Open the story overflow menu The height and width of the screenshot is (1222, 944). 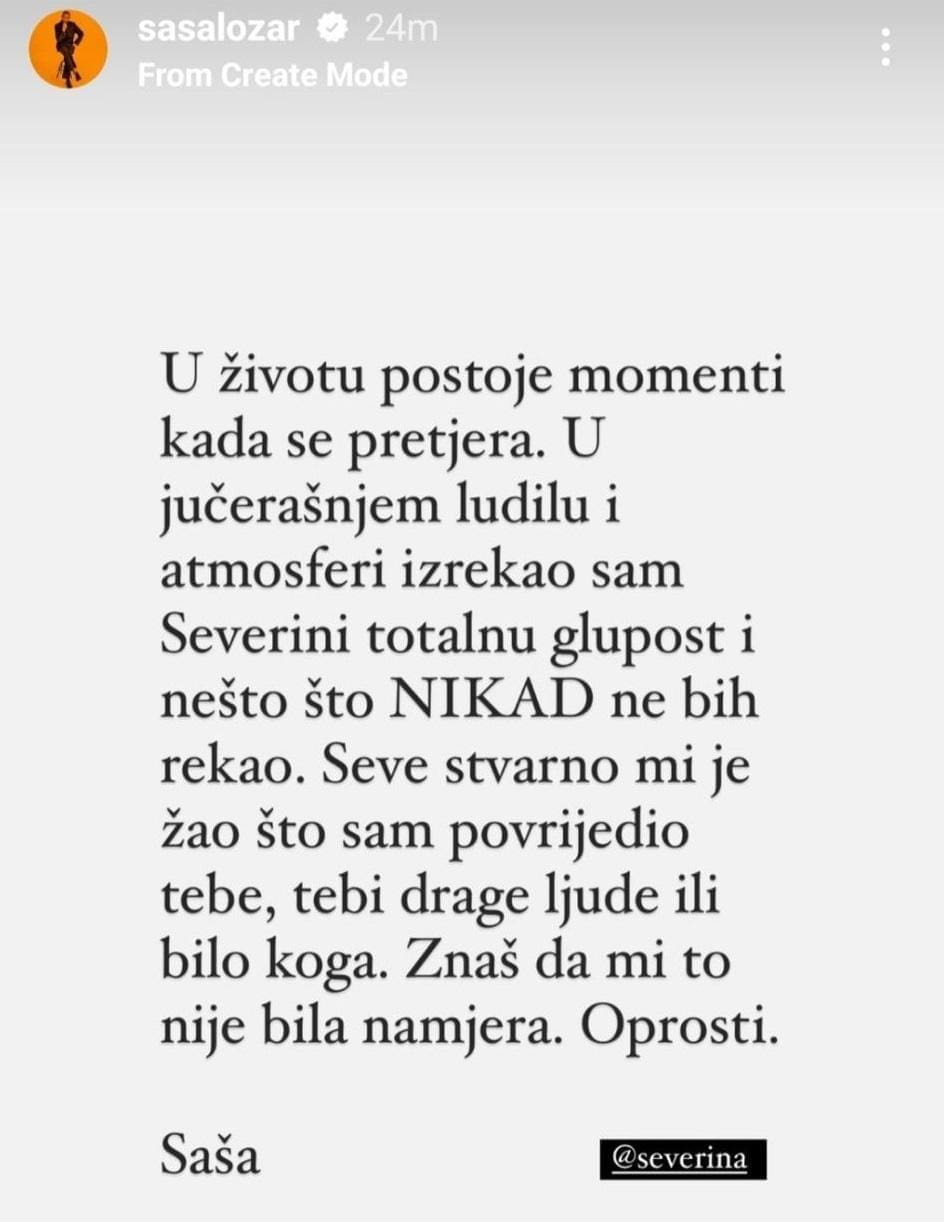click(885, 47)
